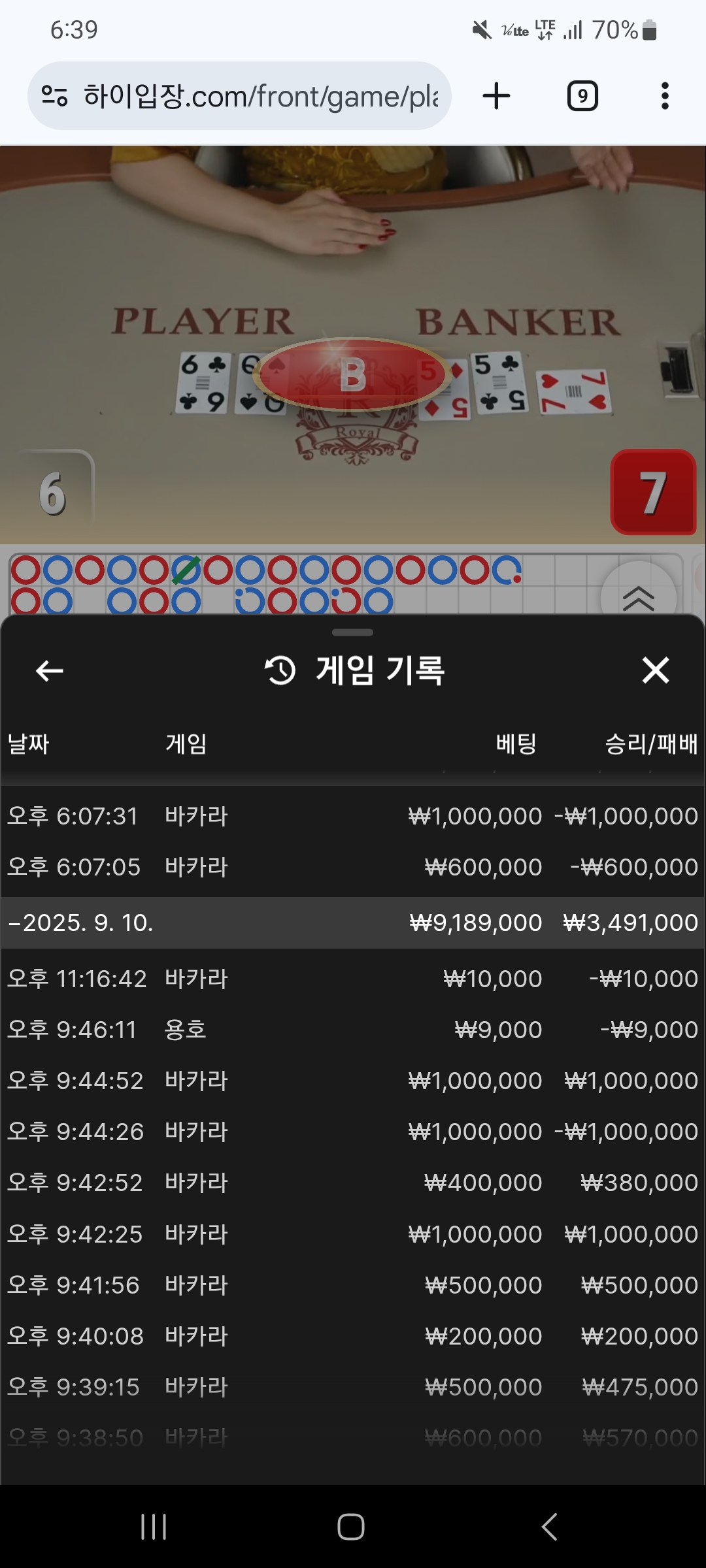
Task: Toggle the 2025. 9. 10. date summary row
Action: coord(353,923)
